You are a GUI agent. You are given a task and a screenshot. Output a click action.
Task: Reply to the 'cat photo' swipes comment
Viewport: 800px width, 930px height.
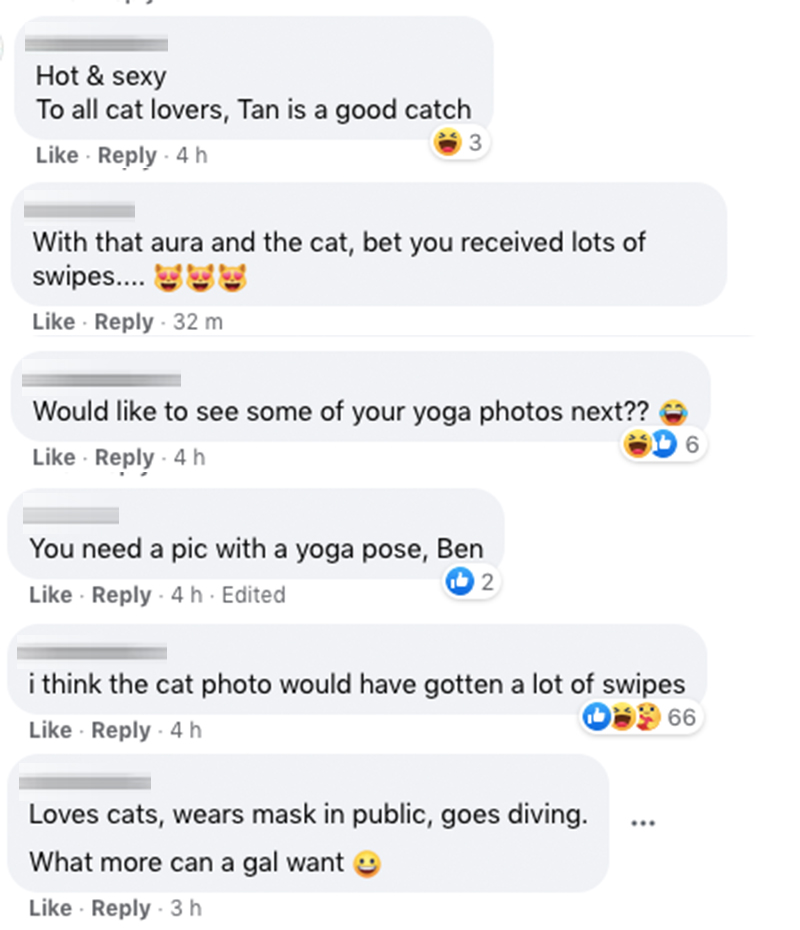click(x=121, y=730)
